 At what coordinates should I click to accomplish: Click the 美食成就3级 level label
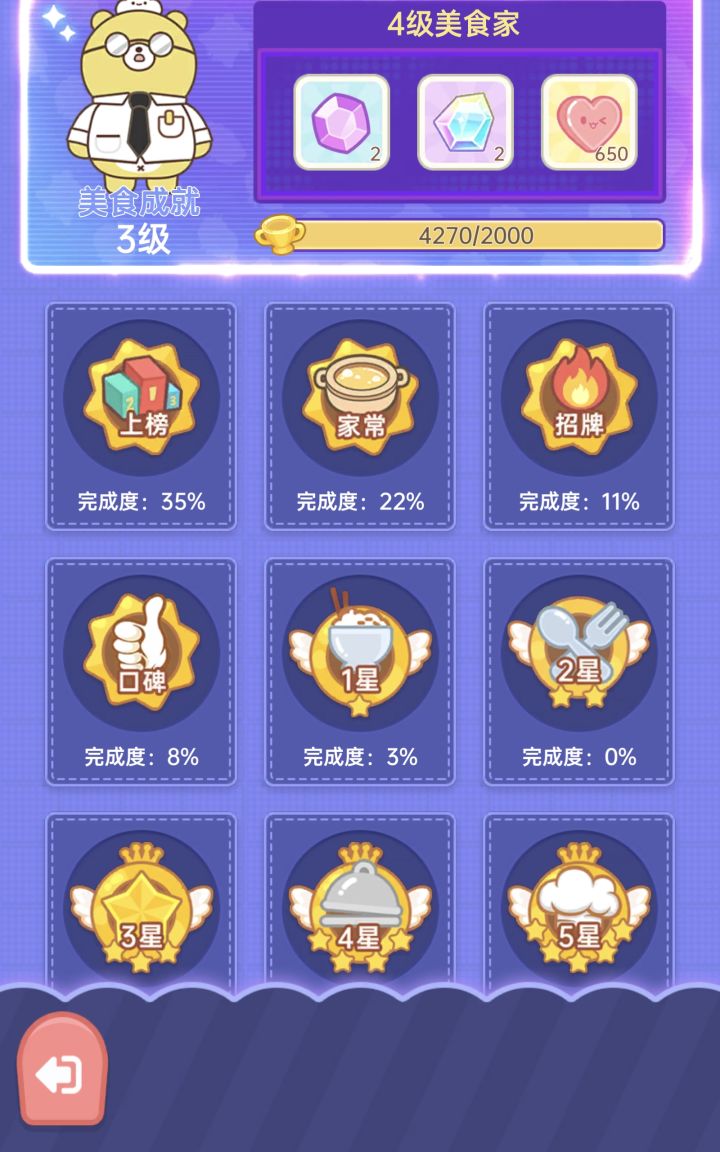pyautogui.click(x=140, y=220)
